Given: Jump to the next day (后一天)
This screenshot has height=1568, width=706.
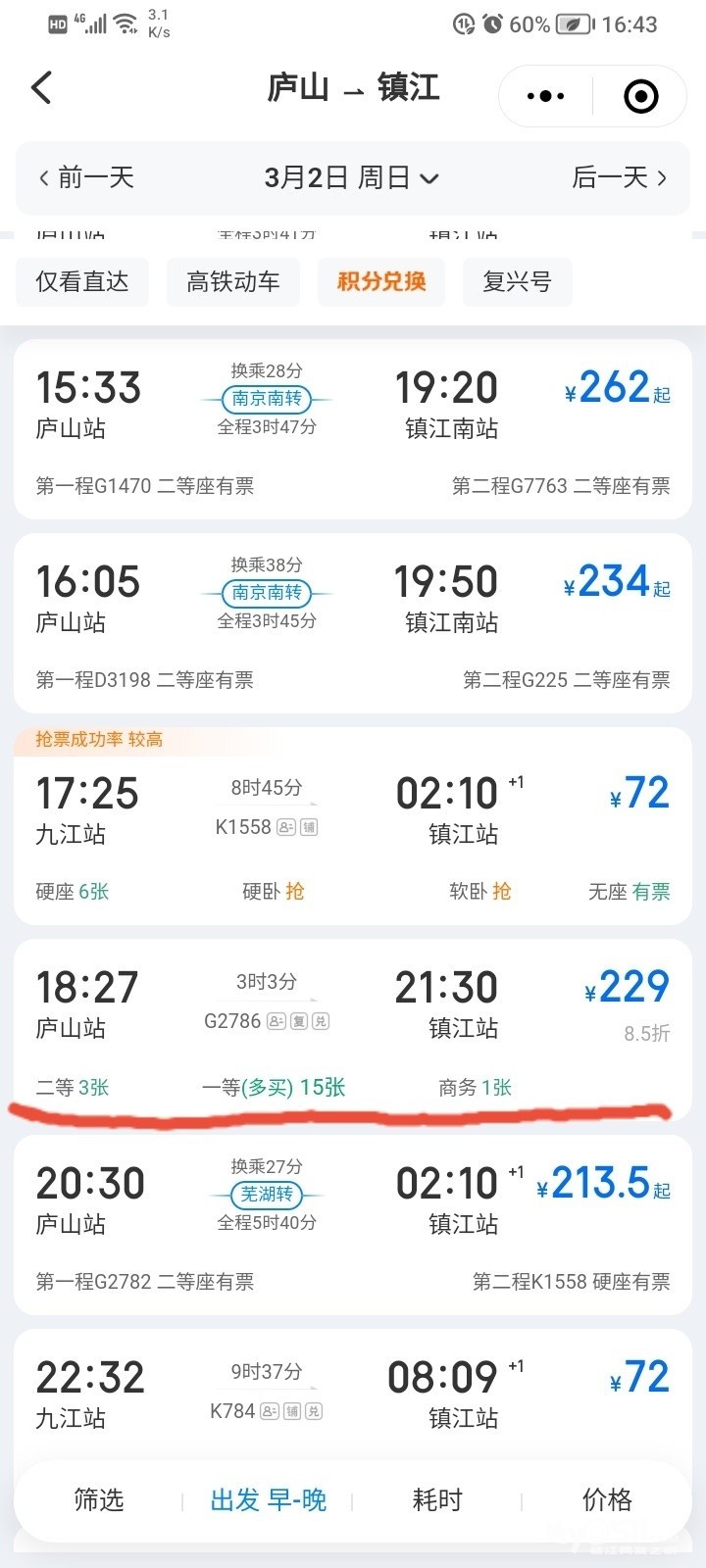Looking at the screenshot, I should [x=619, y=177].
